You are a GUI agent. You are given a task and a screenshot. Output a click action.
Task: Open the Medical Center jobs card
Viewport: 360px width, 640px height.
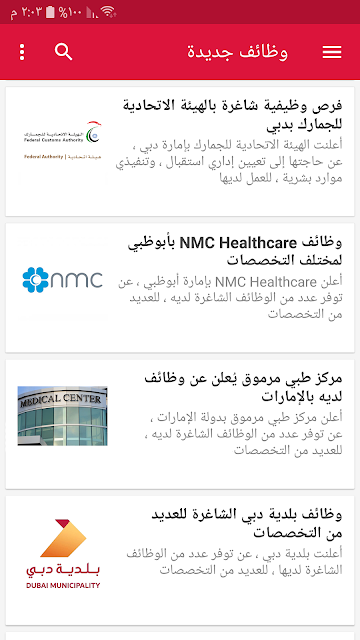[180, 424]
